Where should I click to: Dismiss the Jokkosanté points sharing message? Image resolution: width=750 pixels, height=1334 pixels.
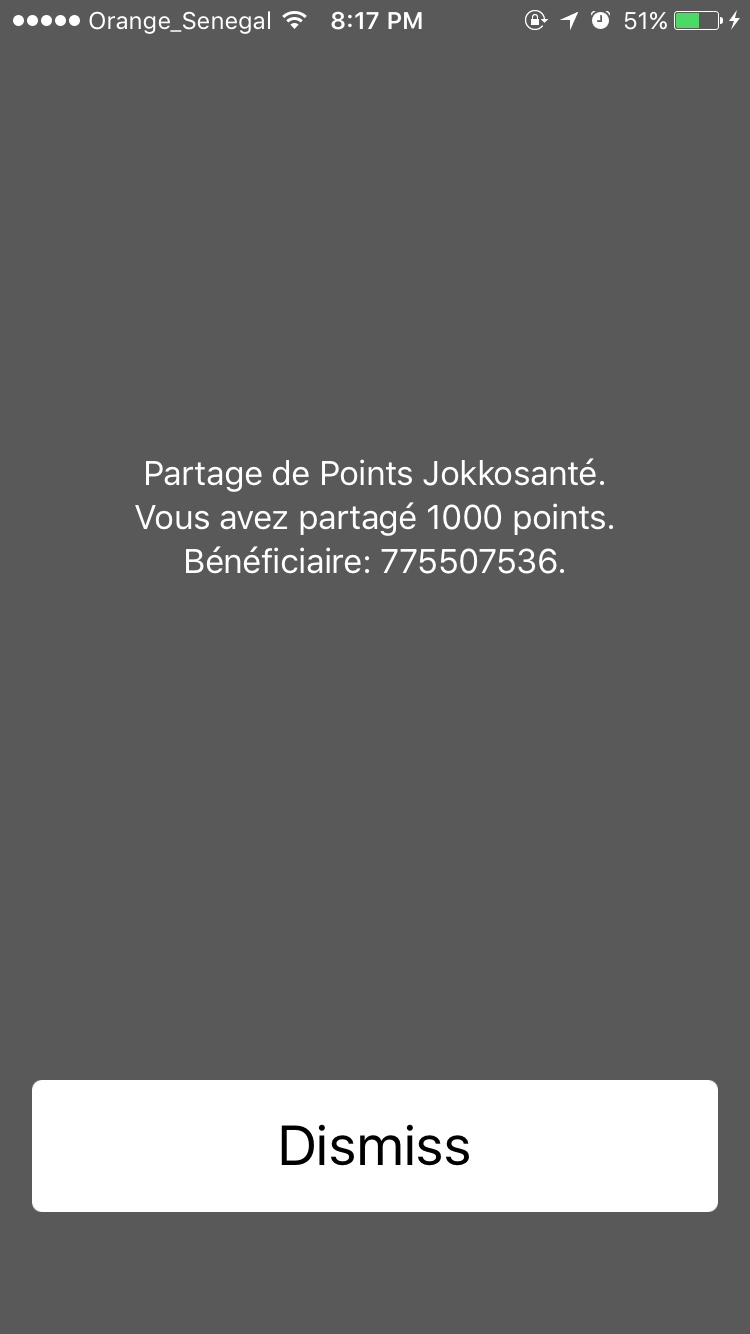(x=375, y=1146)
